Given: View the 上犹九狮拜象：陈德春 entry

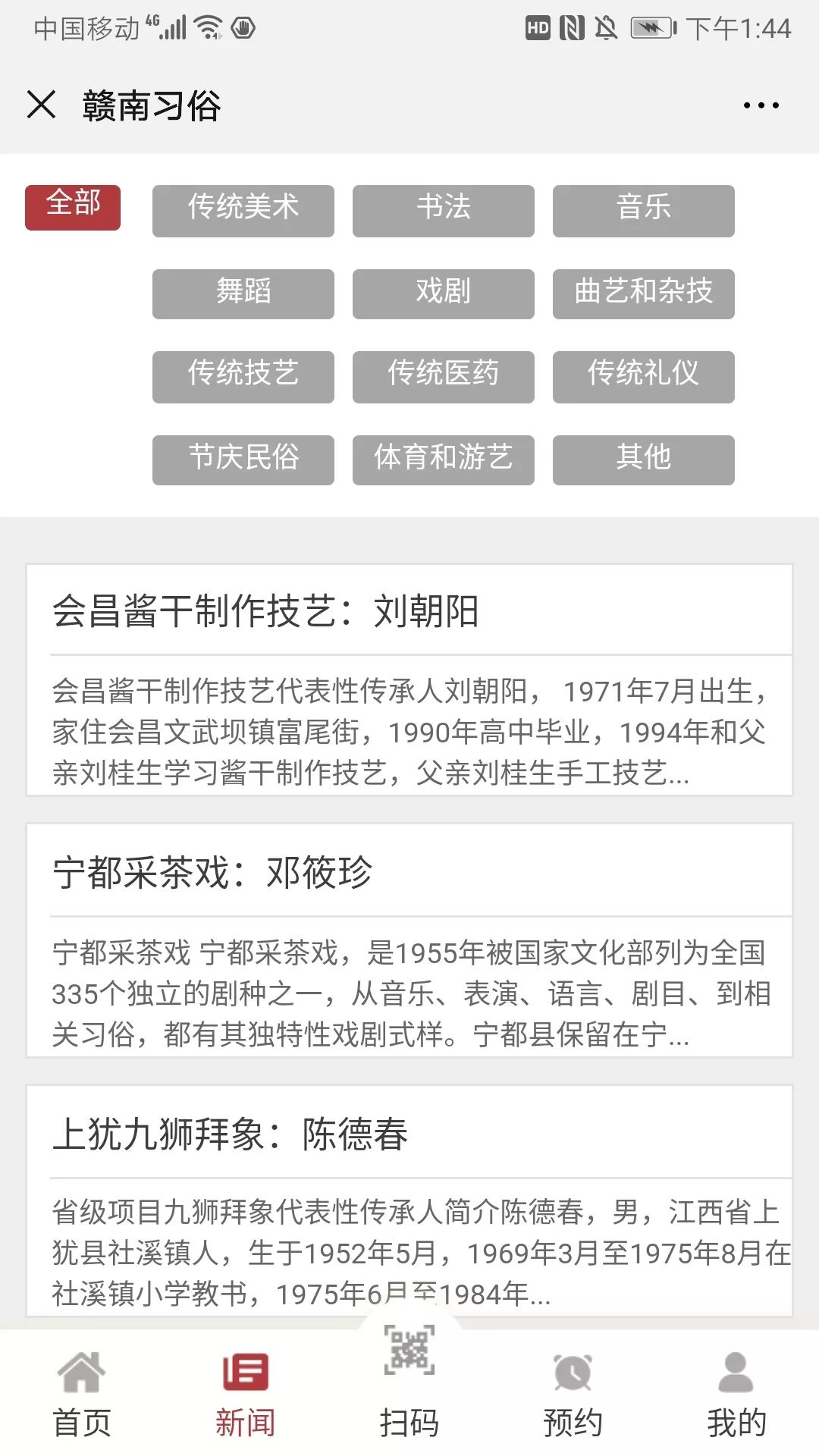Looking at the screenshot, I should click(409, 1201).
